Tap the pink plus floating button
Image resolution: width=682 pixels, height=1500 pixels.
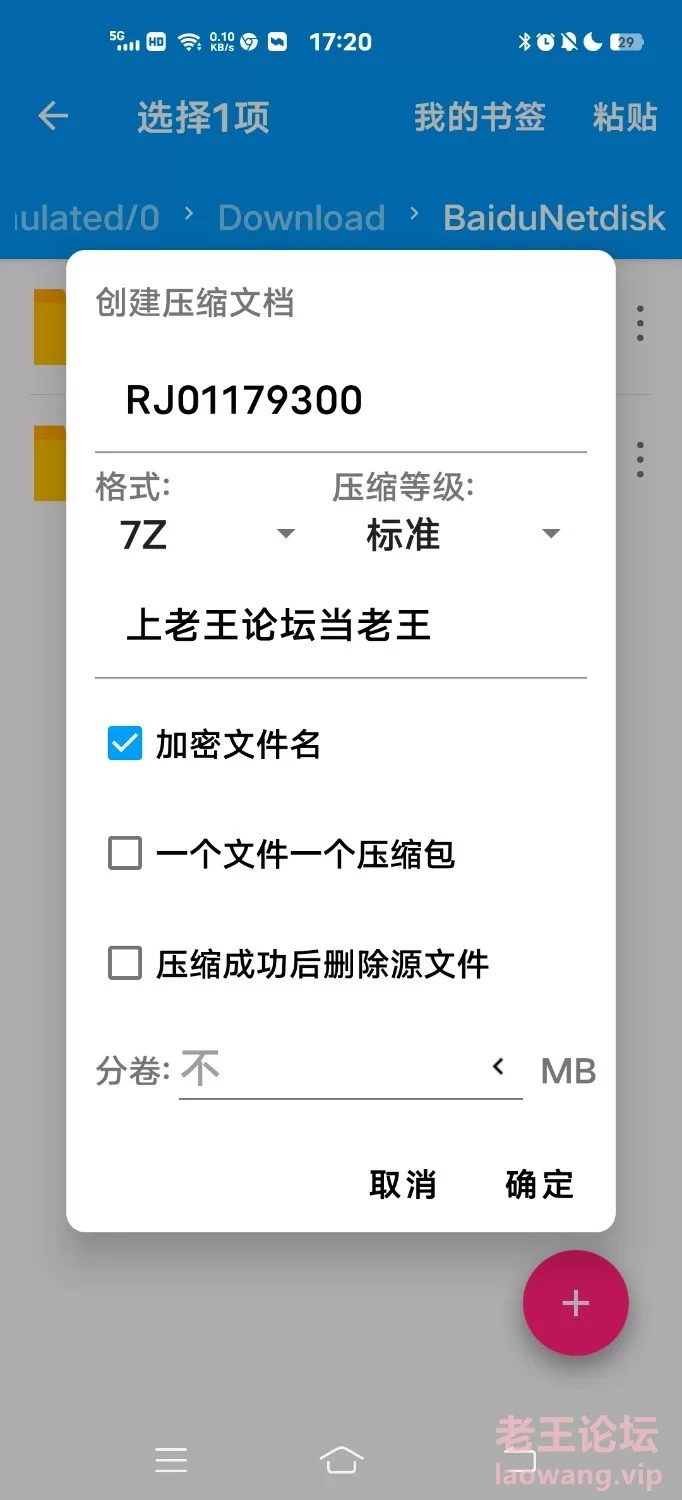575,1303
